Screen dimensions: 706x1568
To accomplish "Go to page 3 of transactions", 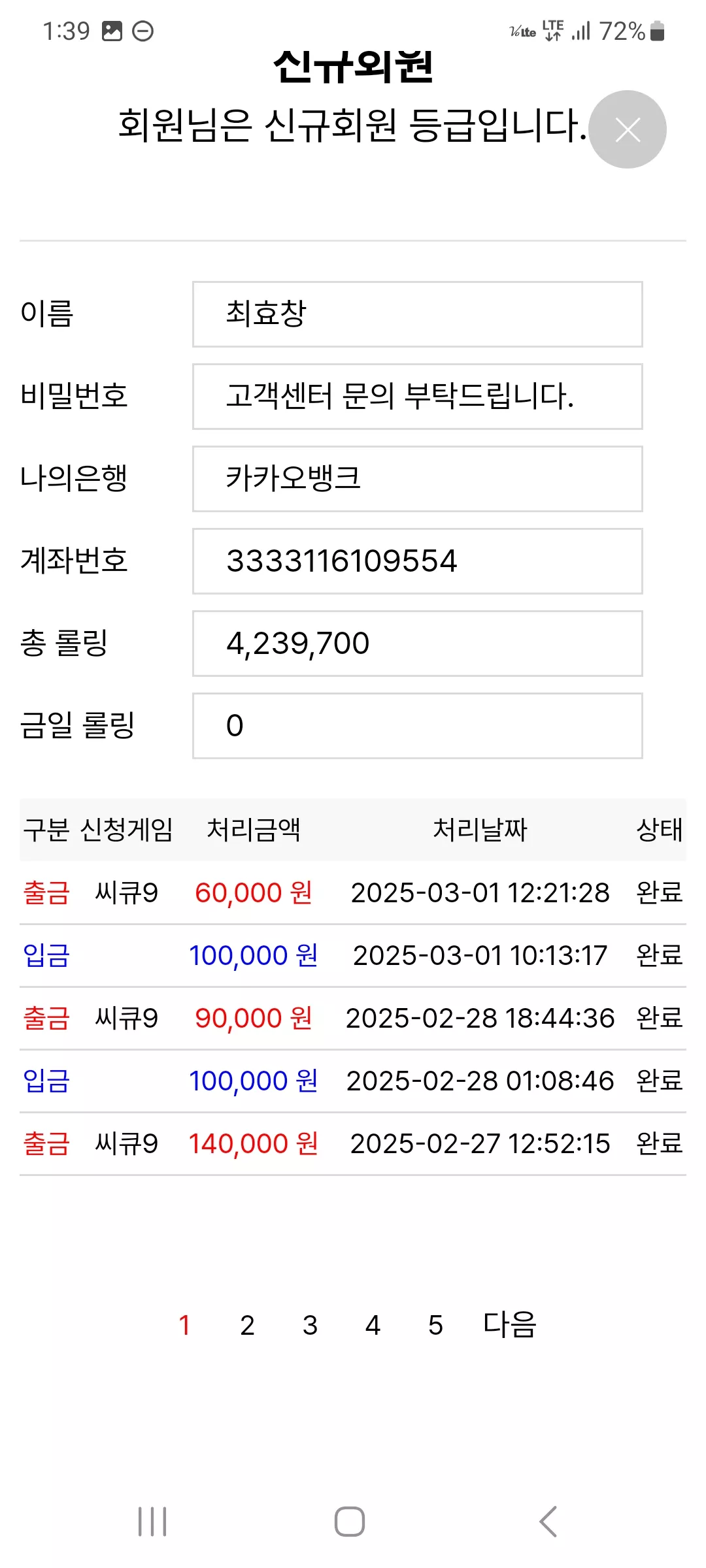I will pos(310,1326).
